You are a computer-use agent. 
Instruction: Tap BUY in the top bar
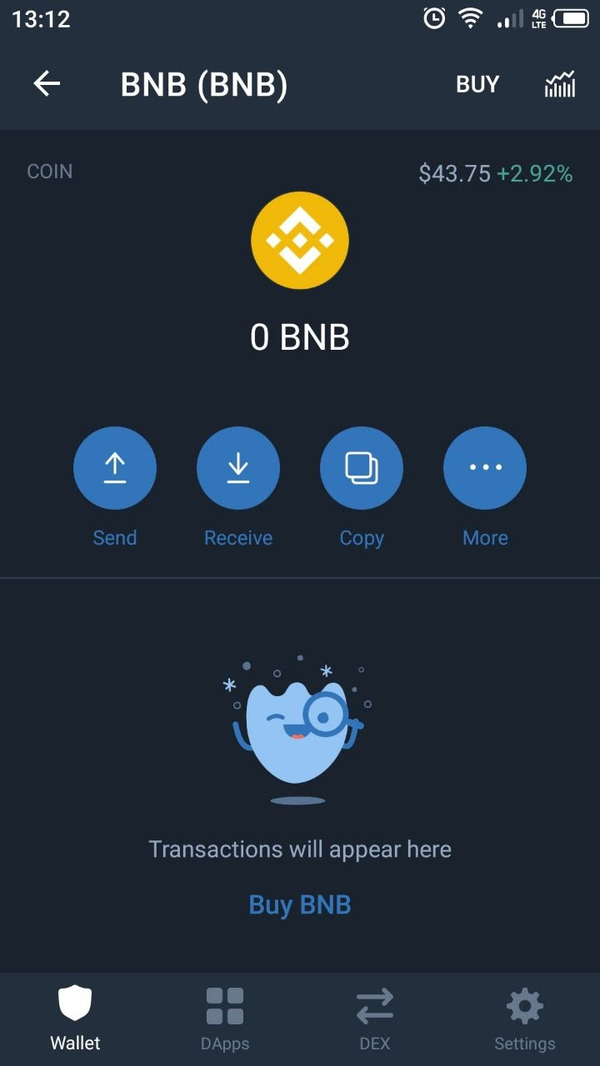coord(477,85)
